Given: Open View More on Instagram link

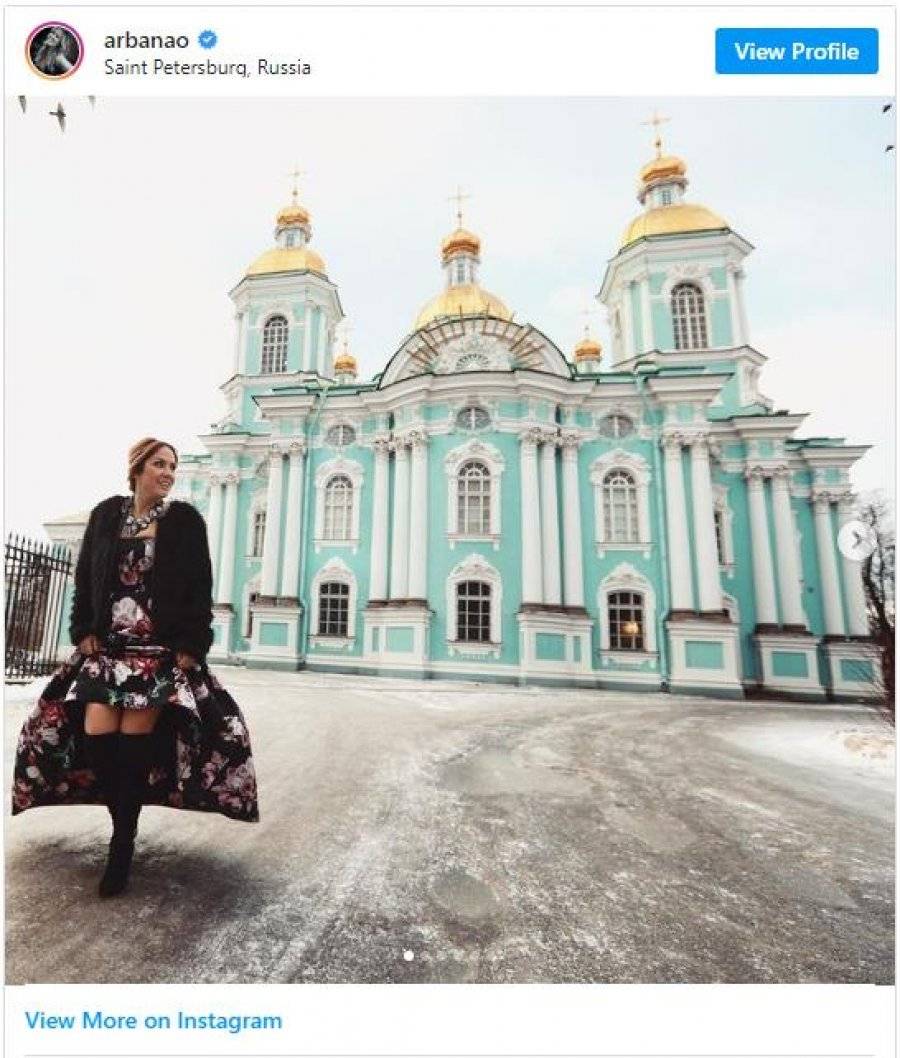Looking at the screenshot, I should 153,1021.
